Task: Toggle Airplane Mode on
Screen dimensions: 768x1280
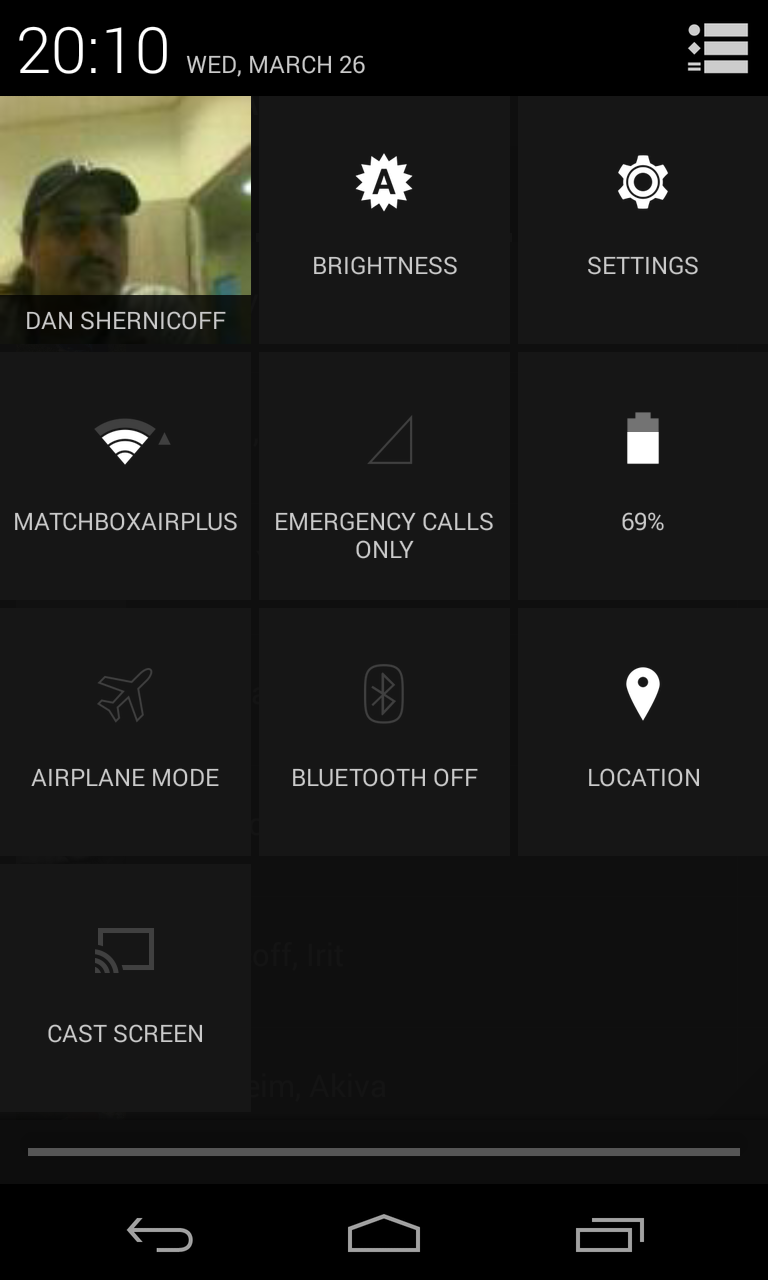Action: coord(125,732)
